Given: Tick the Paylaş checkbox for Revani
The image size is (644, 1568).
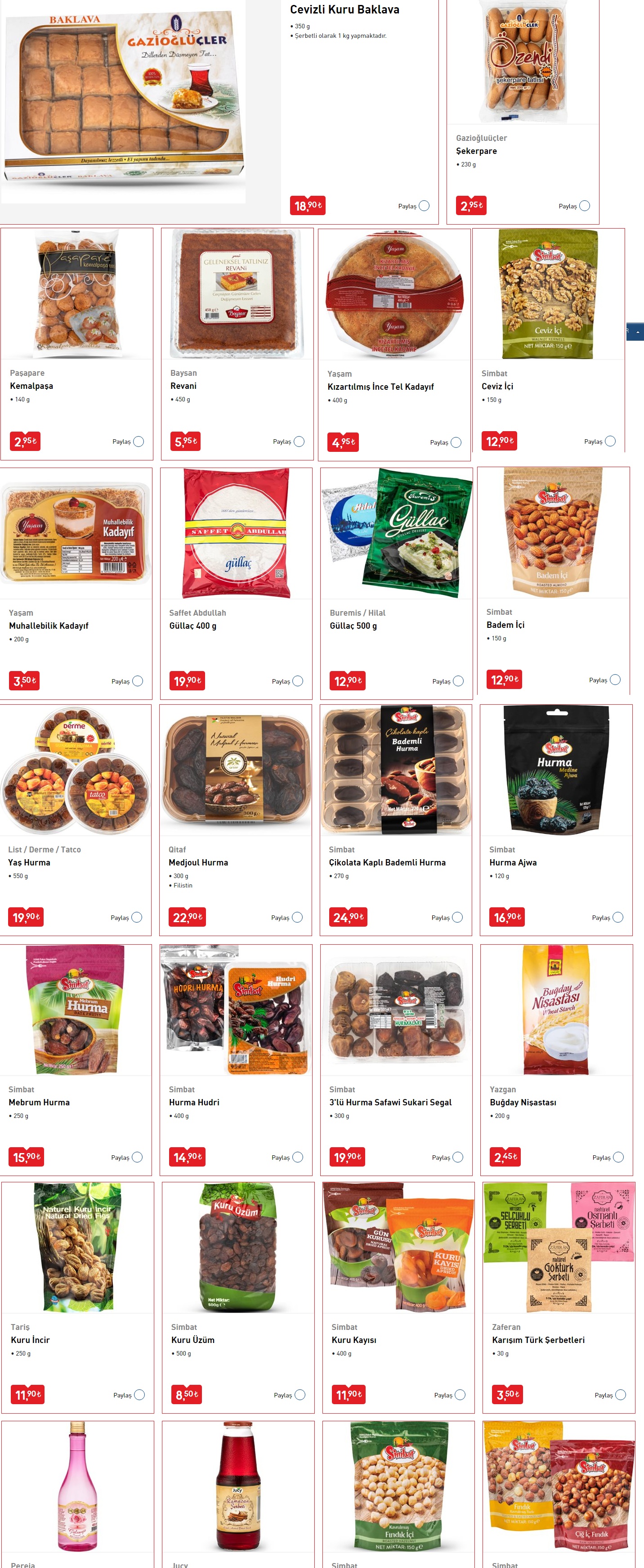Looking at the screenshot, I should pyautogui.click(x=299, y=442).
